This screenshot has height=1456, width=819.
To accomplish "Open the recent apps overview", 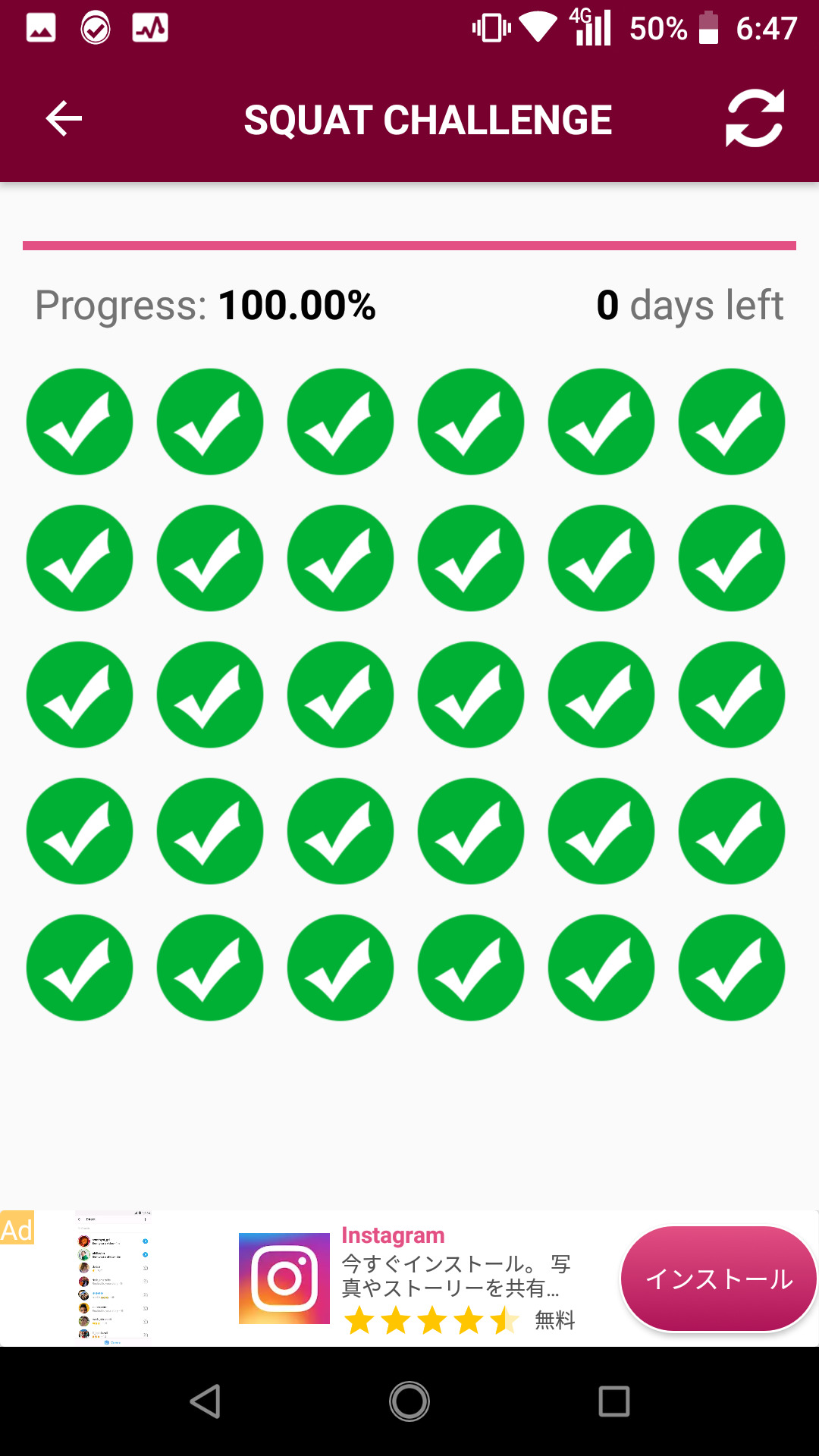I will (613, 1401).
